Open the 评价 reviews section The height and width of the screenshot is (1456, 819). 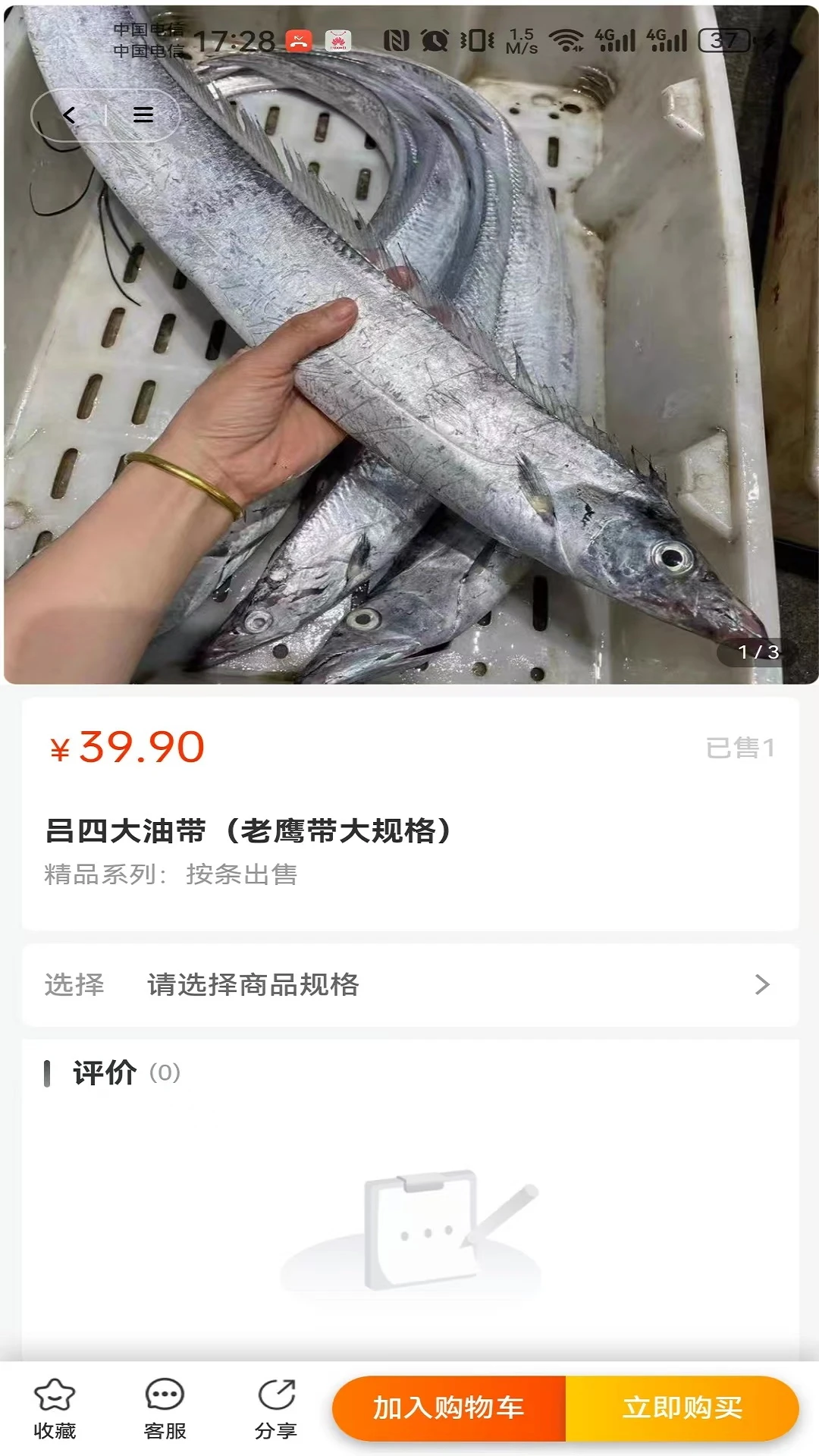tap(102, 1073)
